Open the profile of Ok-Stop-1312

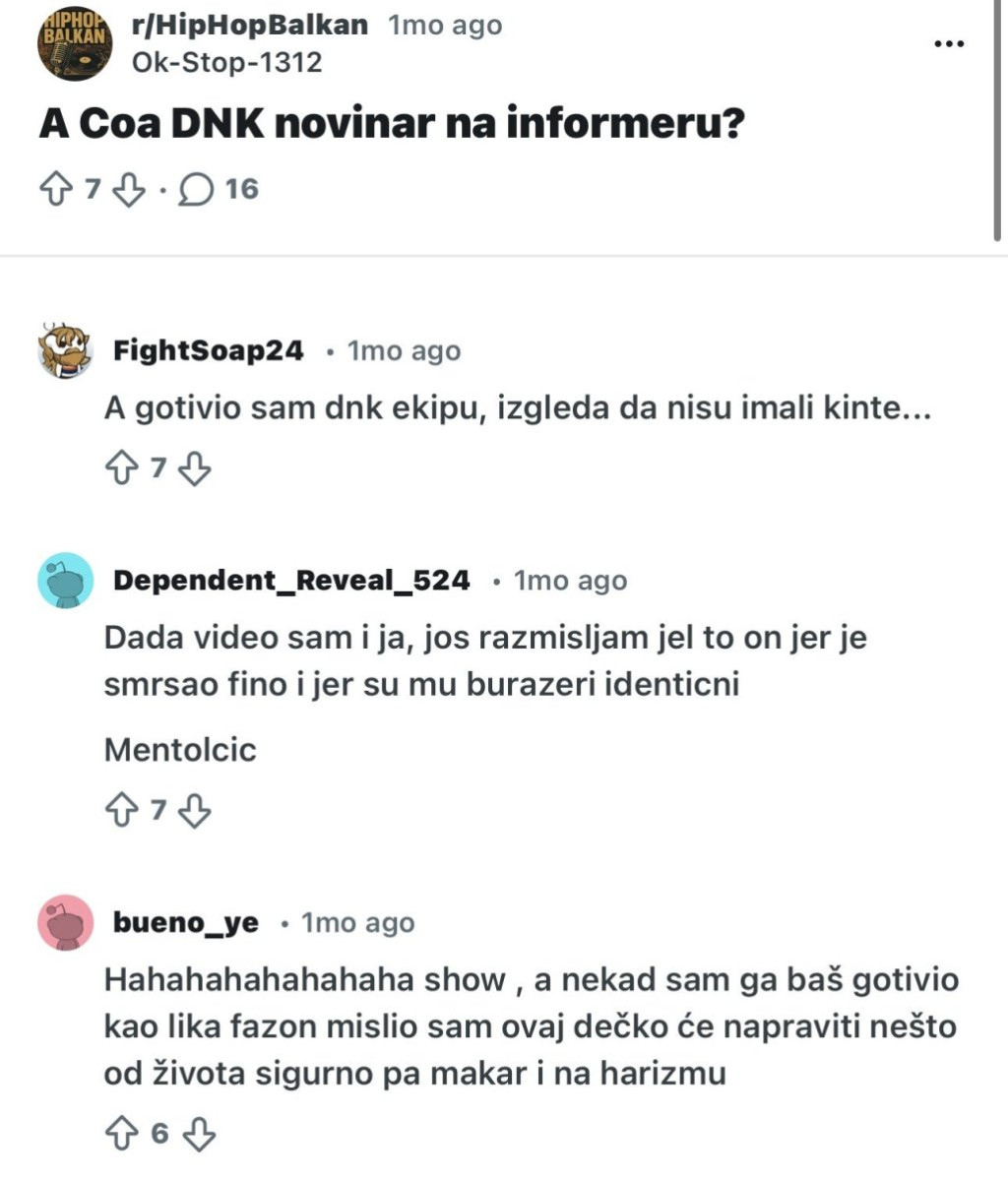(226, 62)
